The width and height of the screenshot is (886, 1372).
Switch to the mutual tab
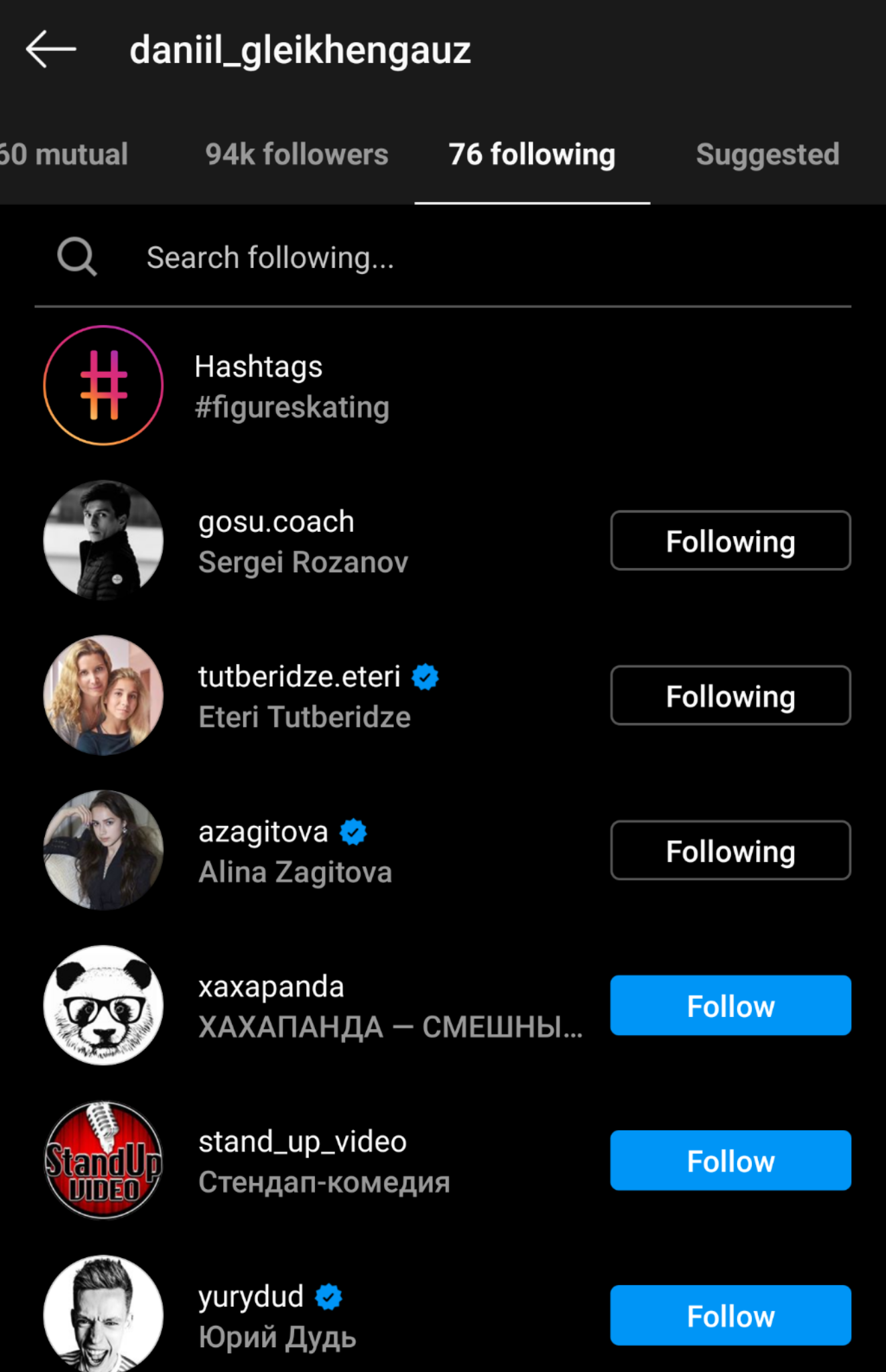[x=66, y=155]
